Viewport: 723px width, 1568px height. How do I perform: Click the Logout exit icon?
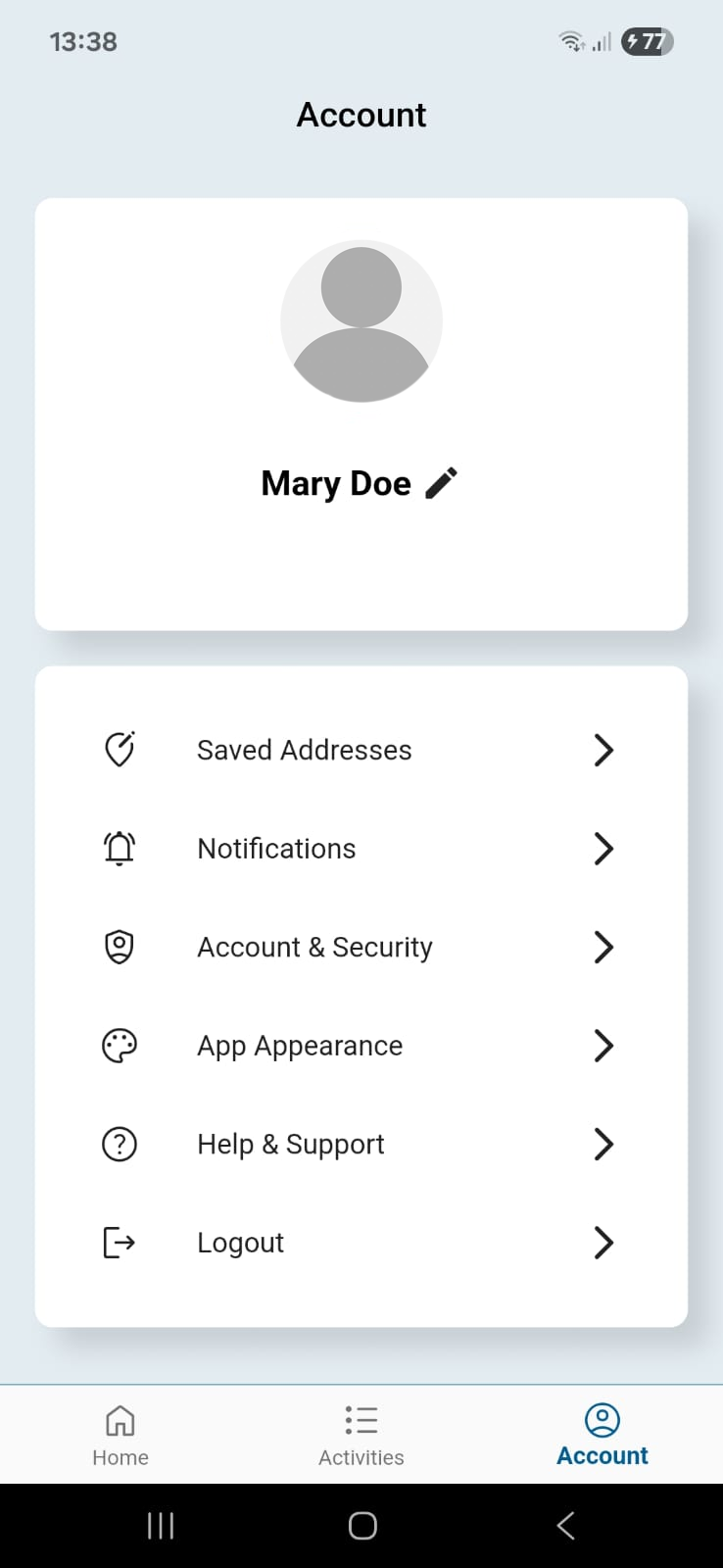point(119,1243)
